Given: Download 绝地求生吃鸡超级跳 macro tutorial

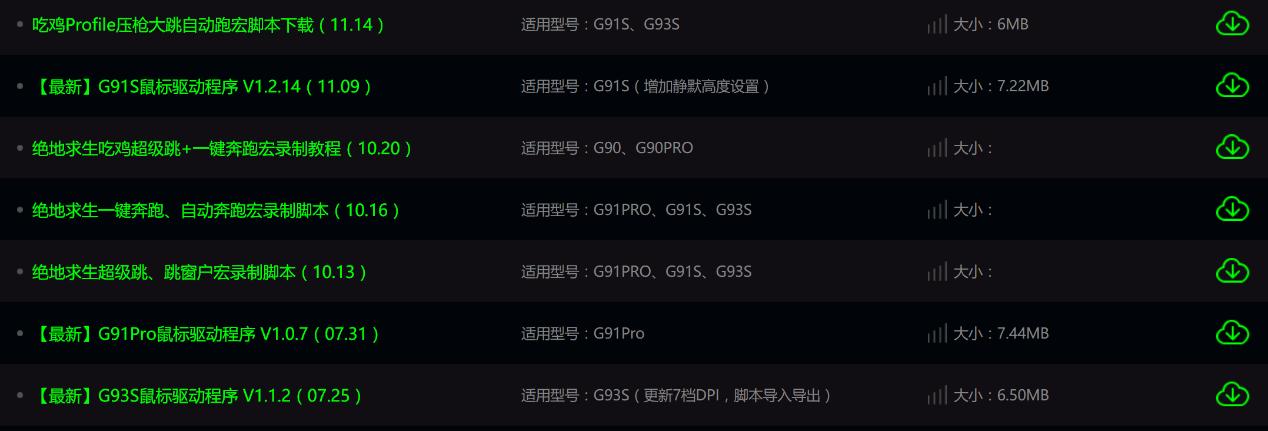Looking at the screenshot, I should click(1232, 147).
